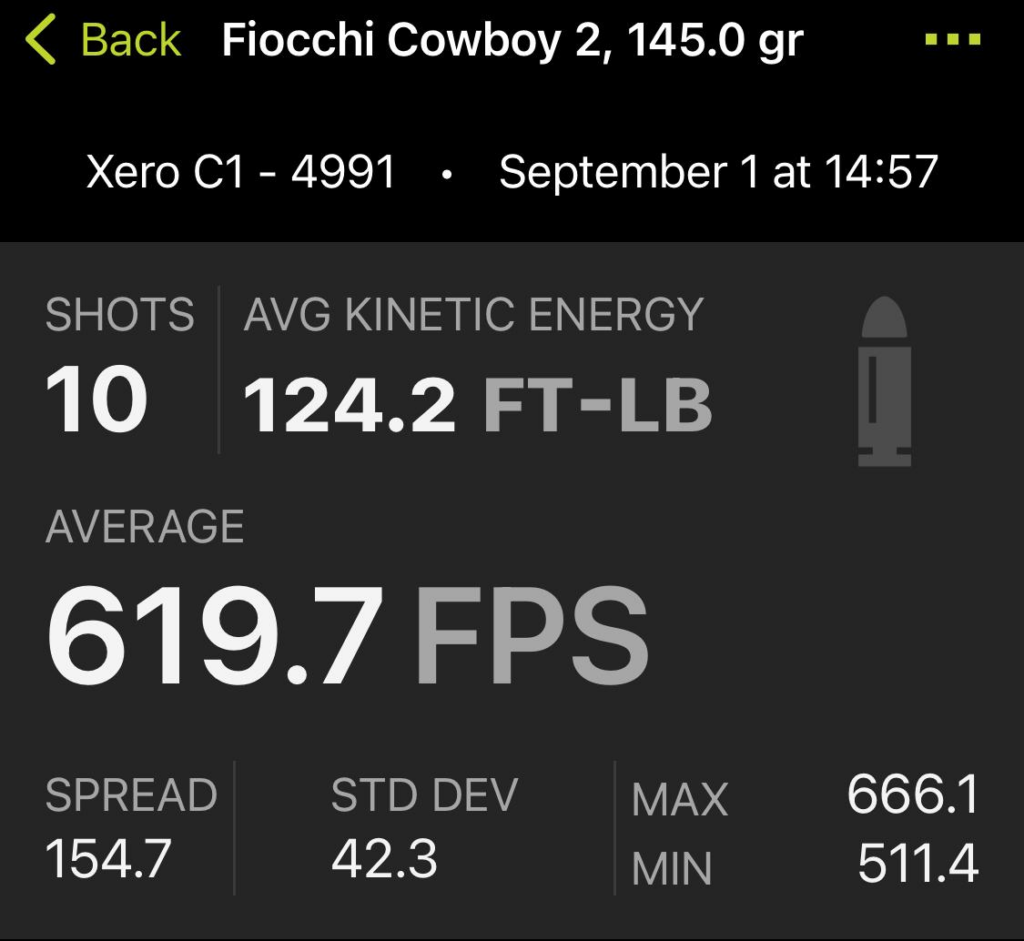Go back to the previous screen

(x=102, y=41)
